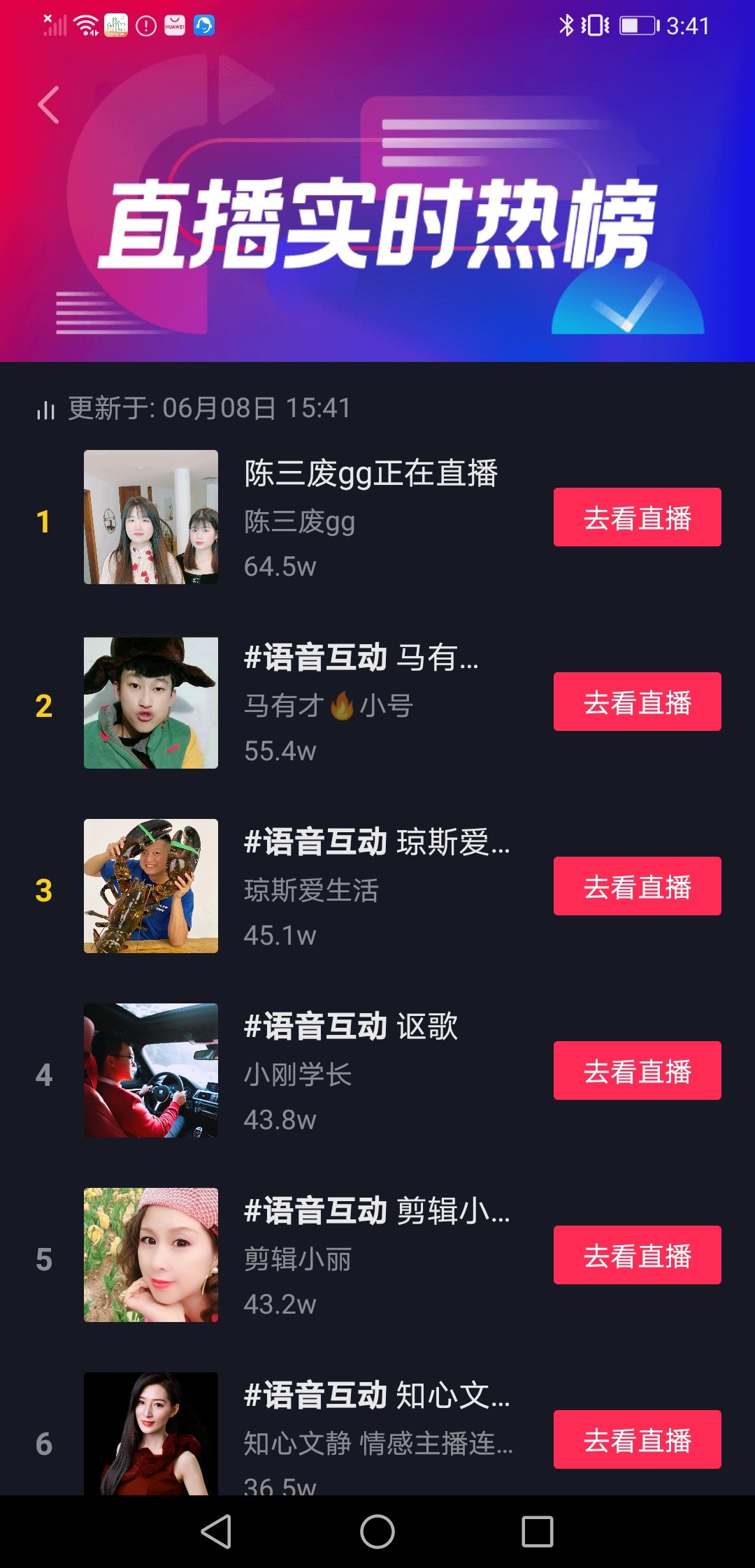755x1568 pixels.
Task: Watch 知心文静's live stream
Action: pyautogui.click(x=637, y=1439)
